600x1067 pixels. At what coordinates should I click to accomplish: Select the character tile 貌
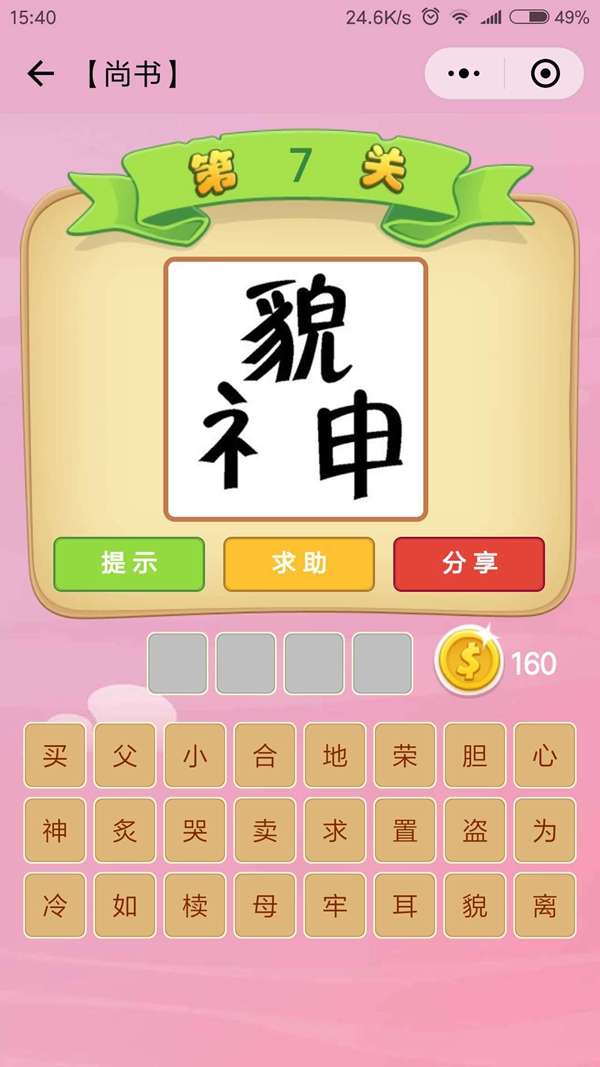coord(475,906)
